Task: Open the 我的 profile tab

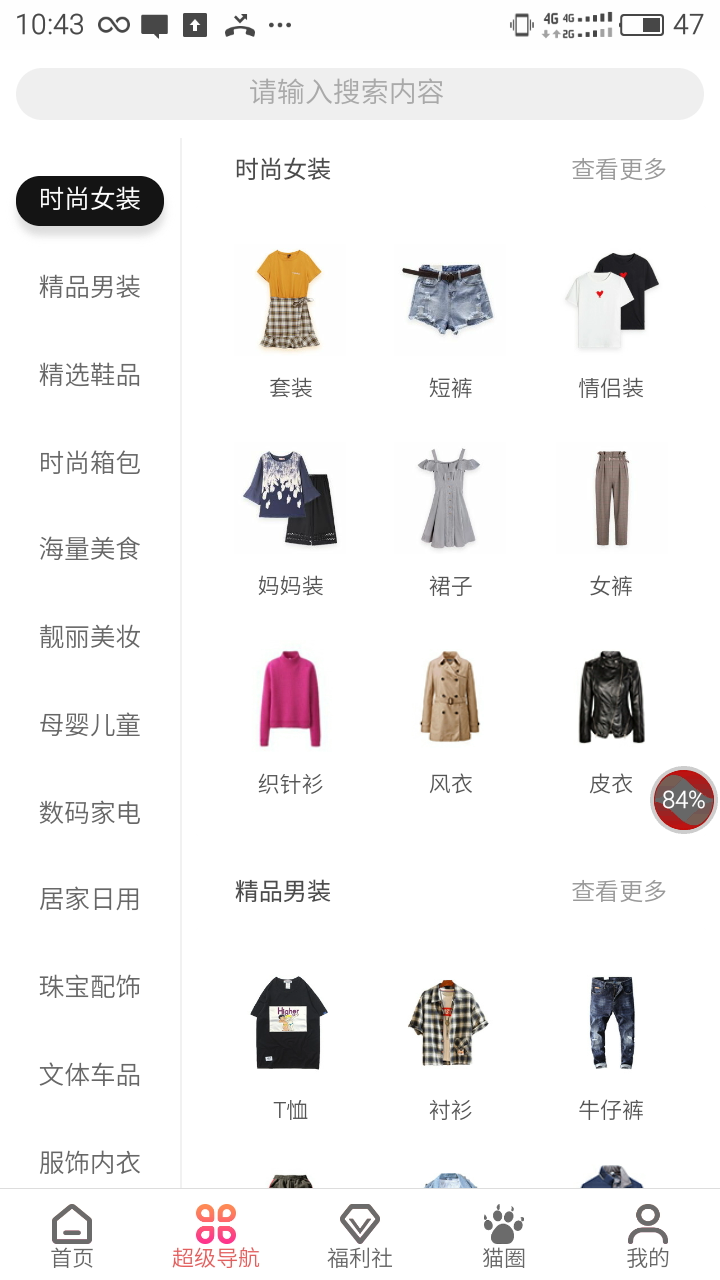Action: [x=648, y=1236]
